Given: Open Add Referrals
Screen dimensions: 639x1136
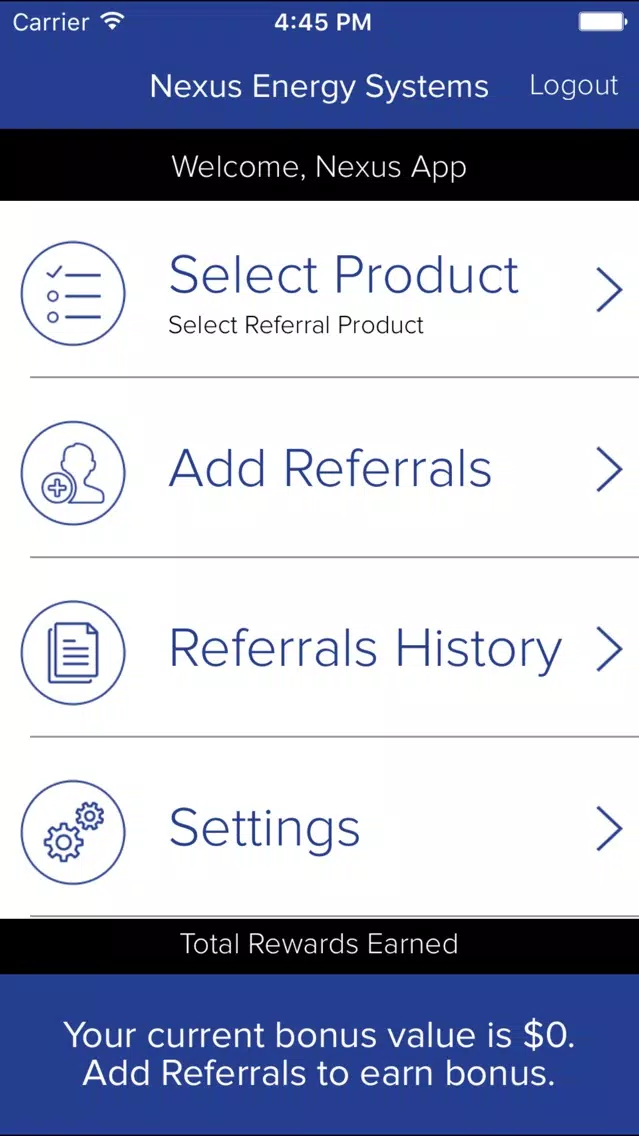Looking at the screenshot, I should click(320, 469).
